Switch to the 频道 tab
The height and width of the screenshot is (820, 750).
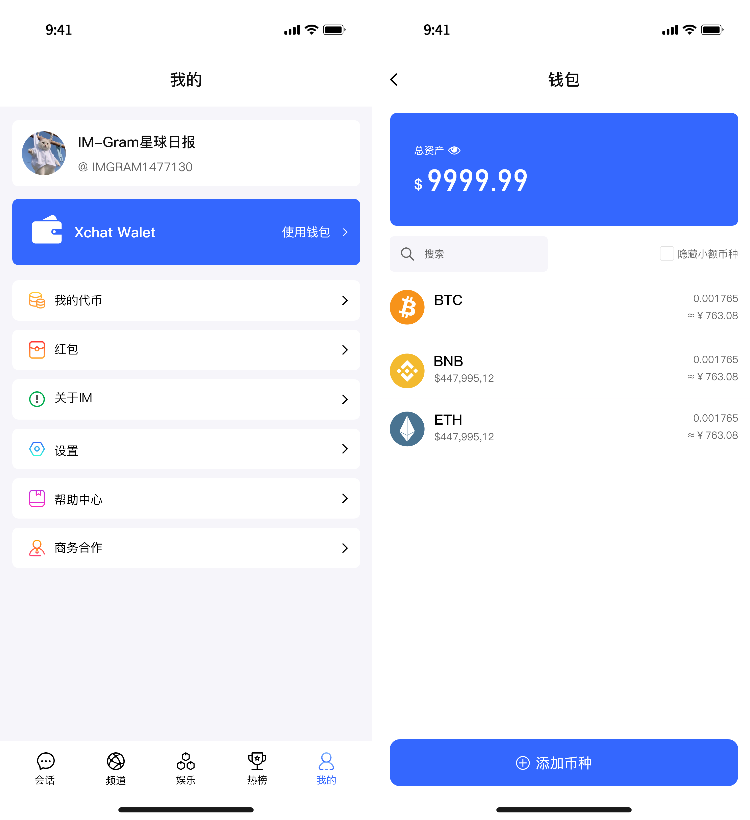tap(116, 768)
